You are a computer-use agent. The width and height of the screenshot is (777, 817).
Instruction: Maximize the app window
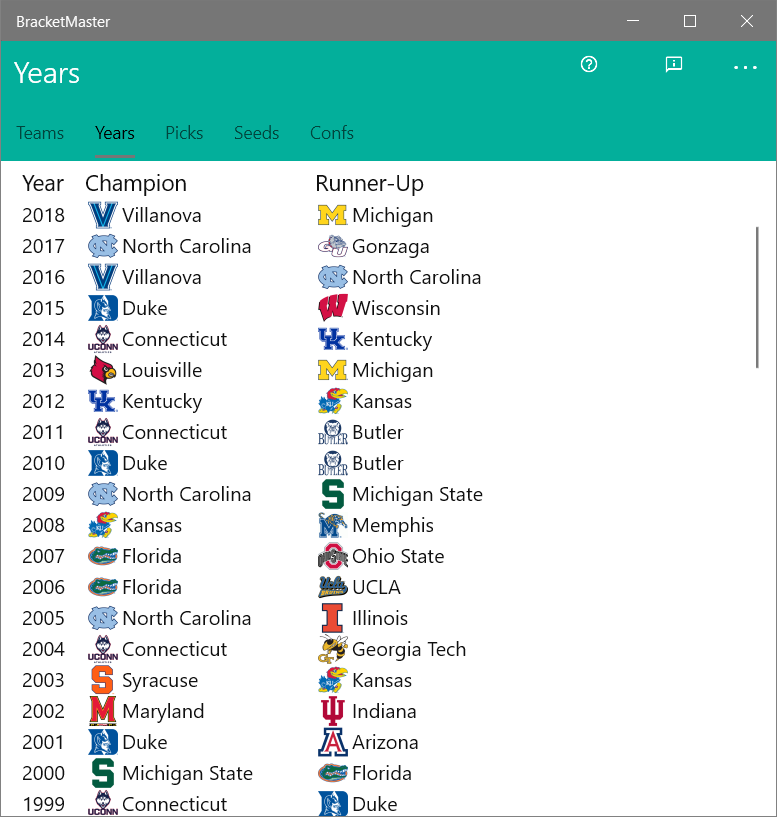(x=689, y=21)
